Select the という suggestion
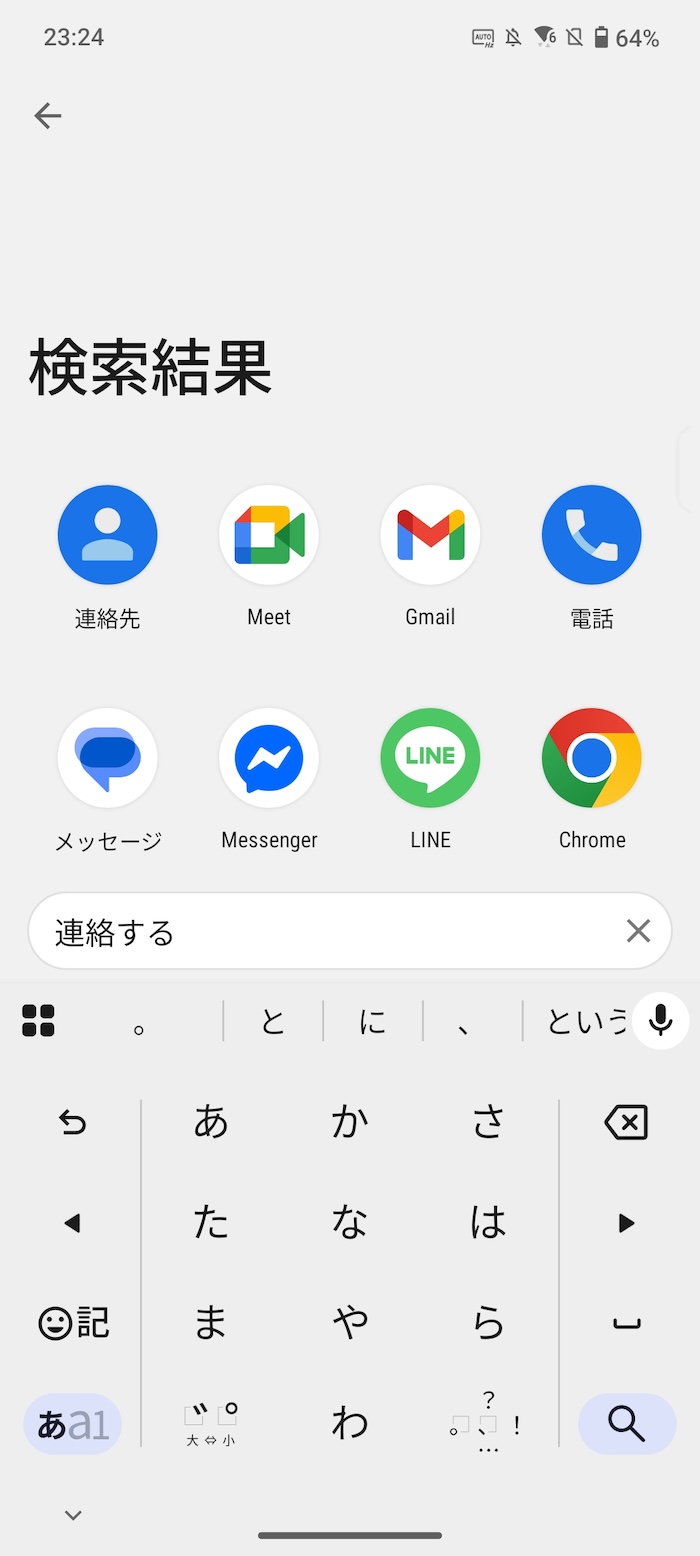The height and width of the screenshot is (1556, 700). pos(586,1021)
